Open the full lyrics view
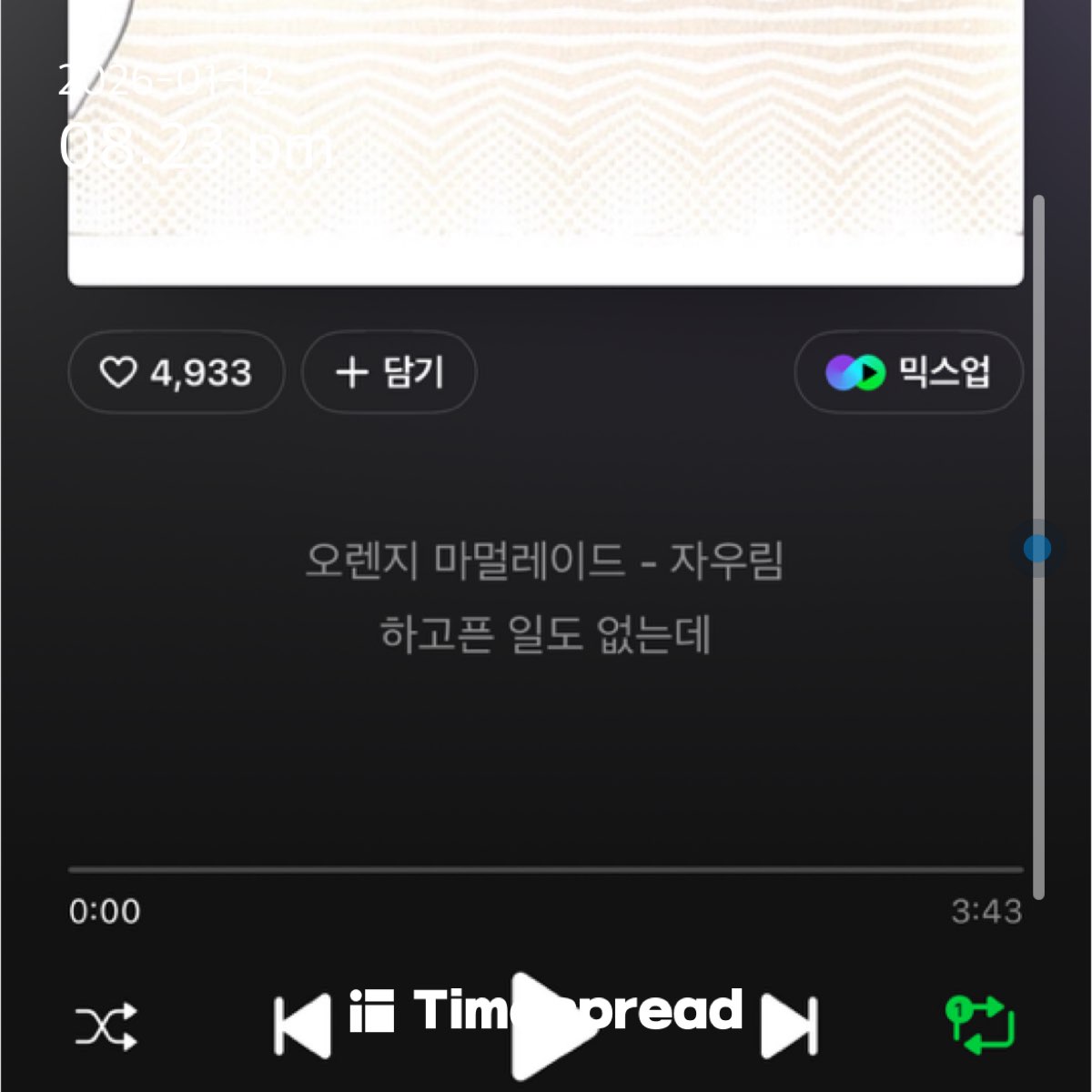Screen dimensions: 1092x1092 point(544,598)
